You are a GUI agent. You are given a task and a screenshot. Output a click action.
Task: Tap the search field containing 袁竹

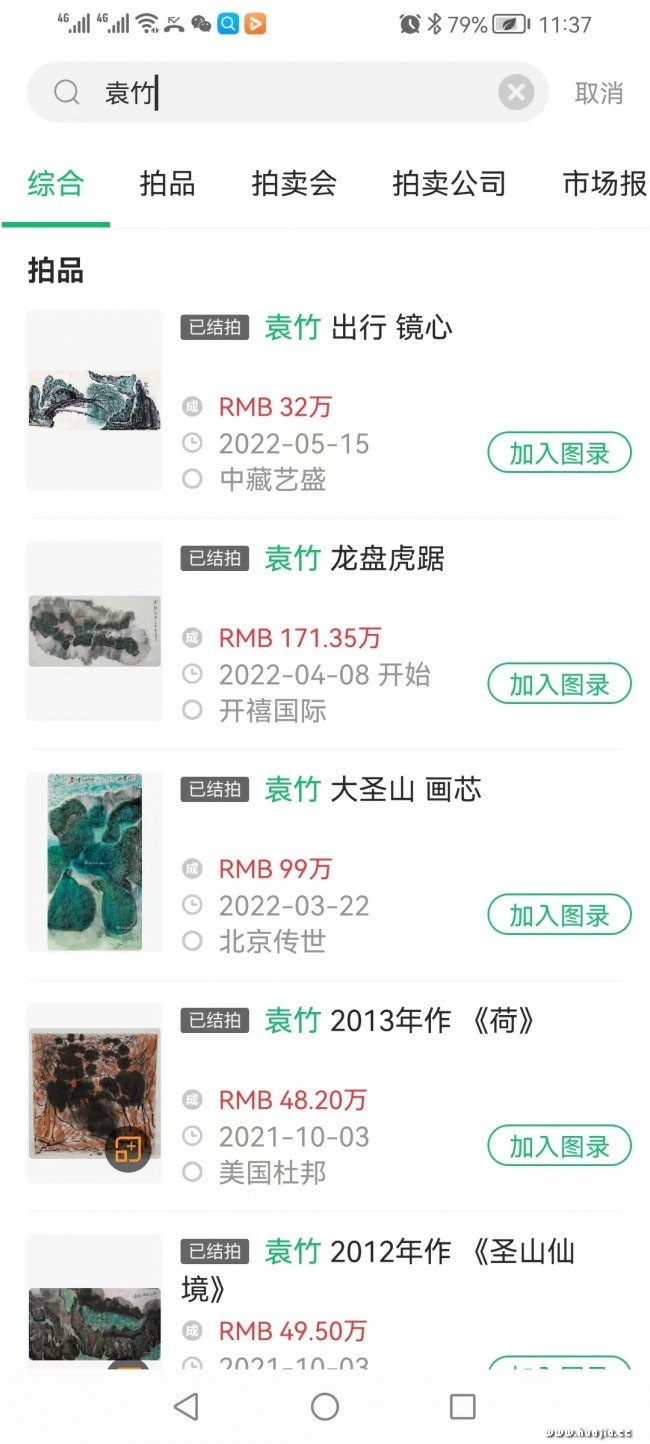tap(290, 93)
